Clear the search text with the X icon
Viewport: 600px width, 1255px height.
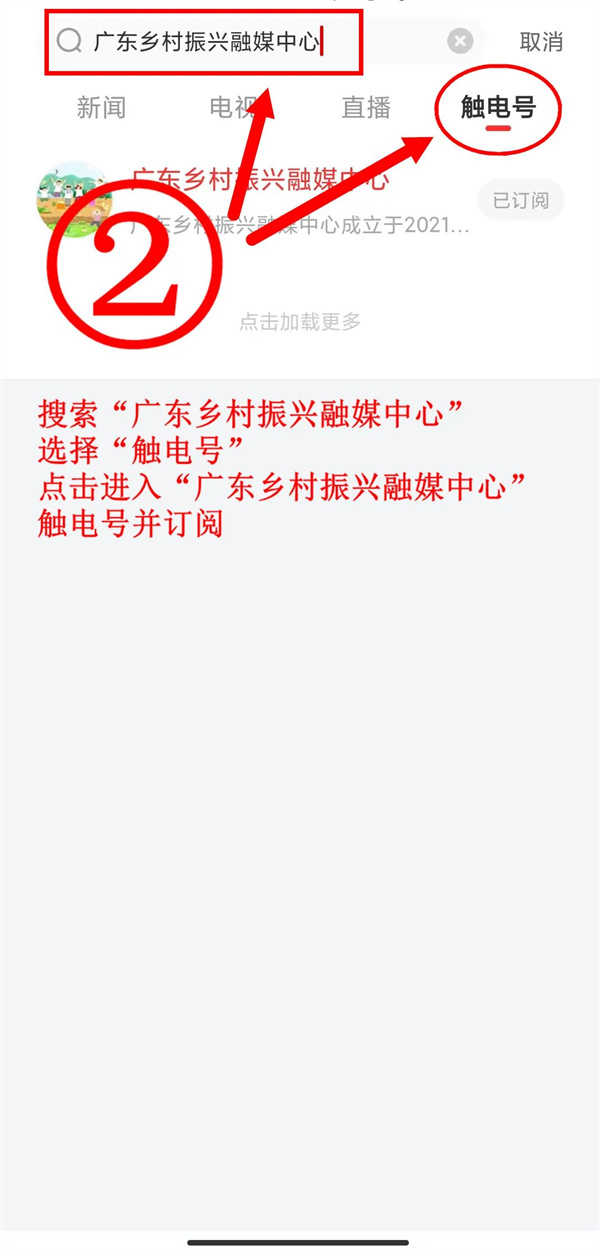tap(459, 41)
